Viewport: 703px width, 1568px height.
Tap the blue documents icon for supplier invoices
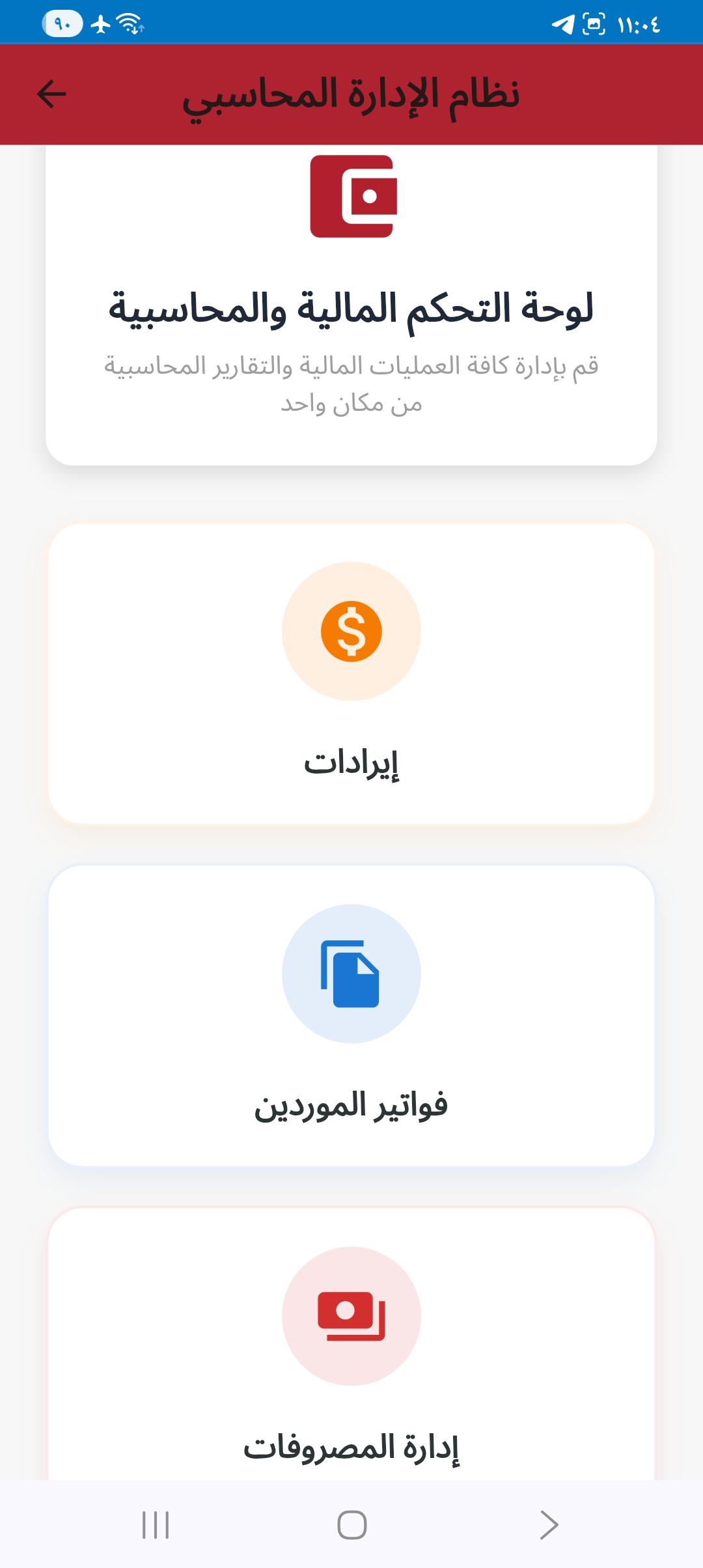pos(352,973)
